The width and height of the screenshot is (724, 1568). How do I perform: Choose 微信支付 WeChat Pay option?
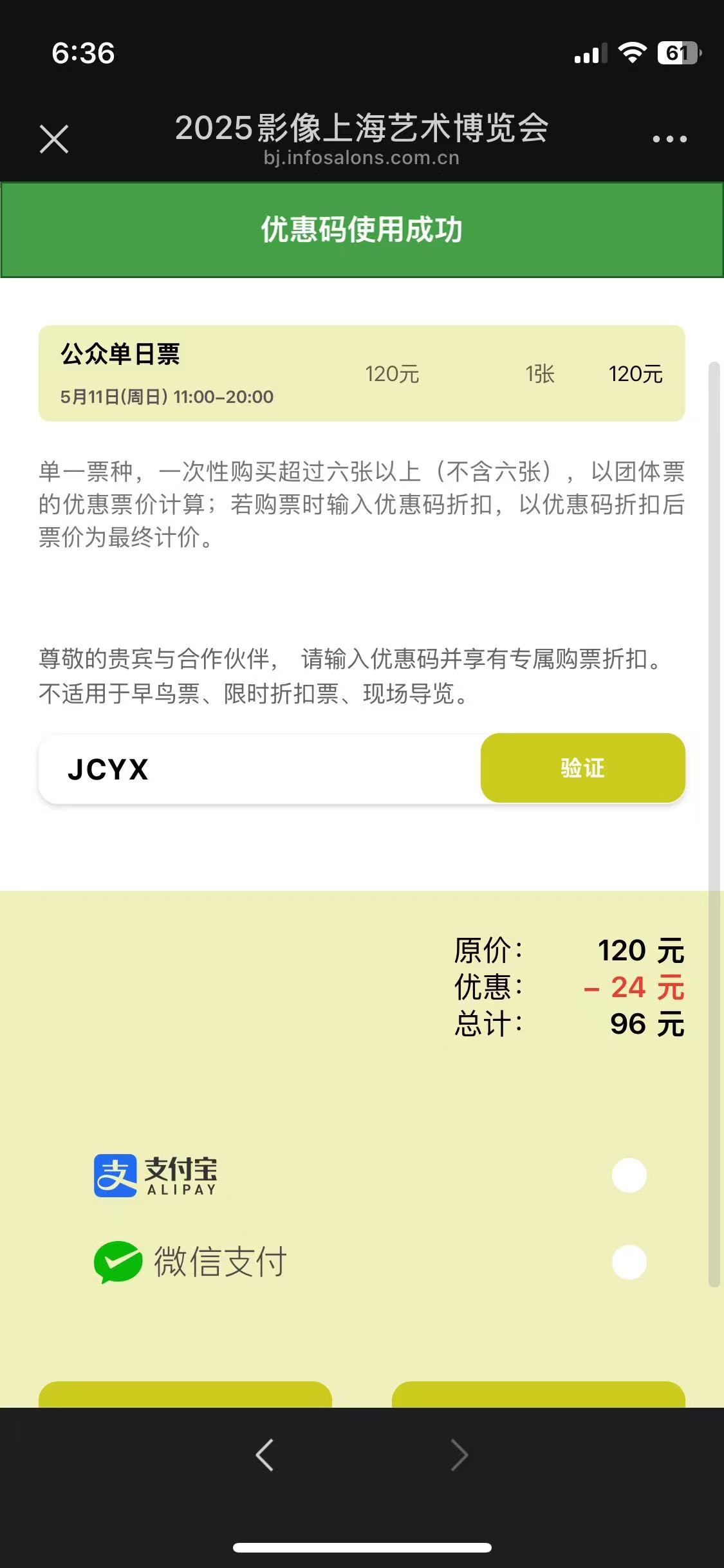pos(629,1262)
